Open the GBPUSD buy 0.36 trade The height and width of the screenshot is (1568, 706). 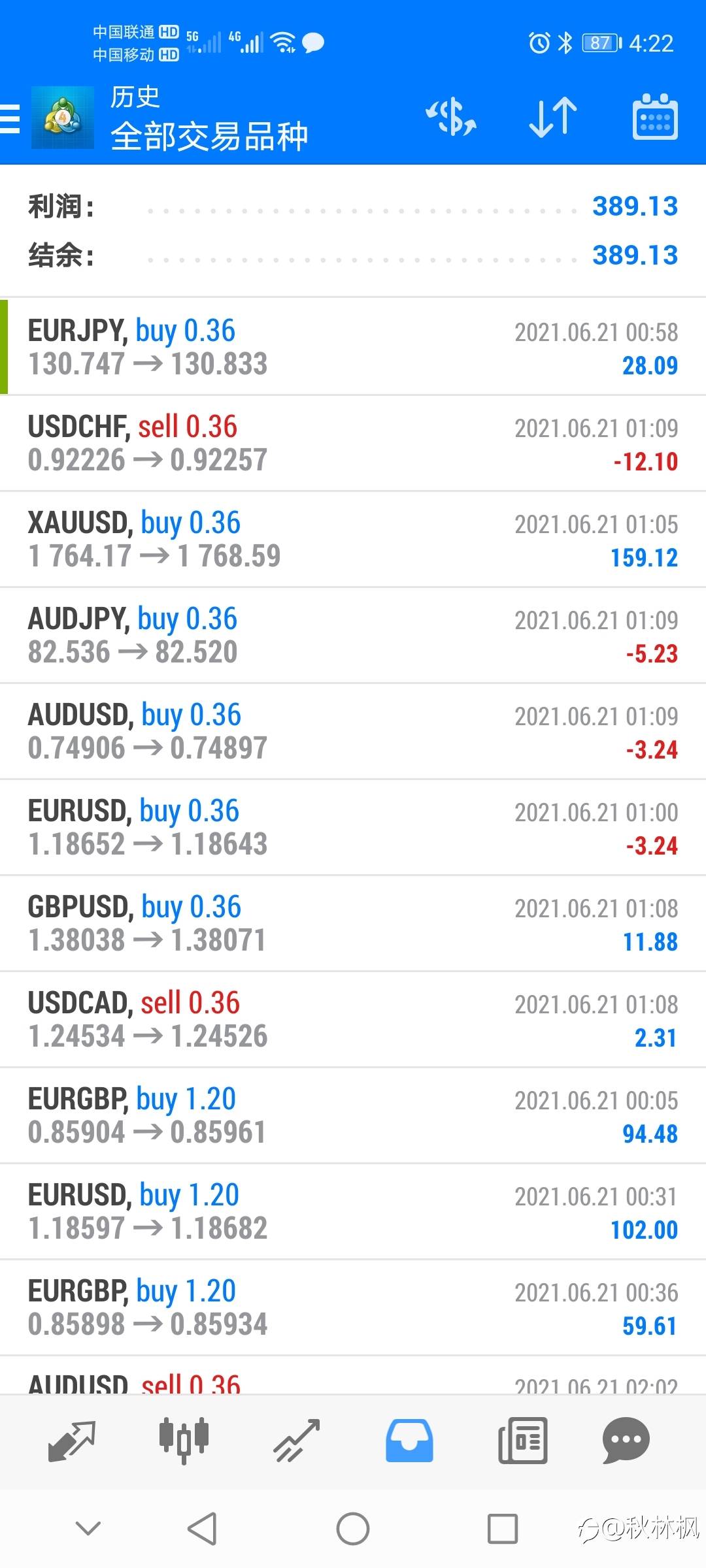pos(353,924)
